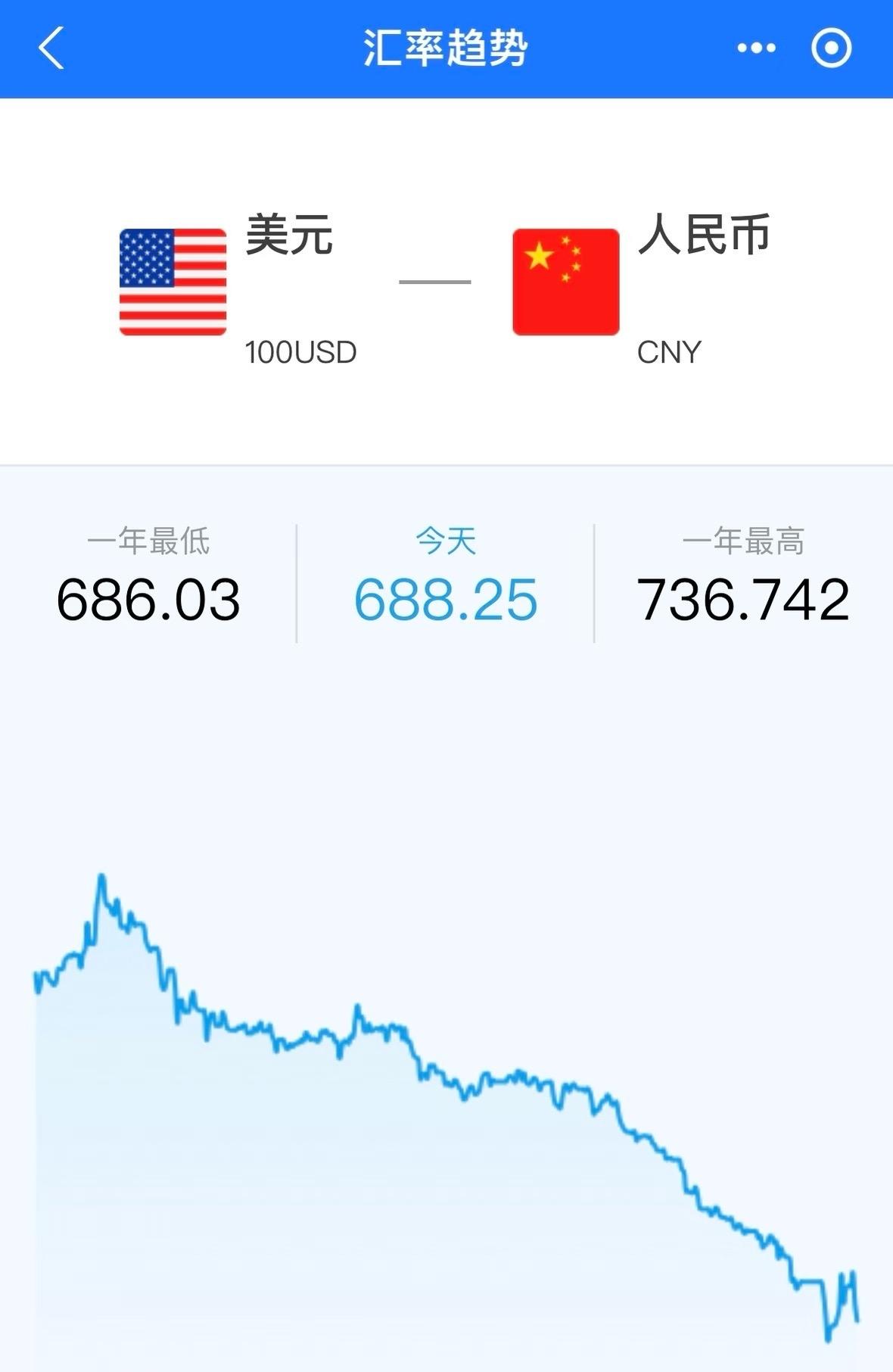Select 今天 to highlight today's rate
Image resolution: width=893 pixels, height=1372 pixels.
click(x=446, y=540)
